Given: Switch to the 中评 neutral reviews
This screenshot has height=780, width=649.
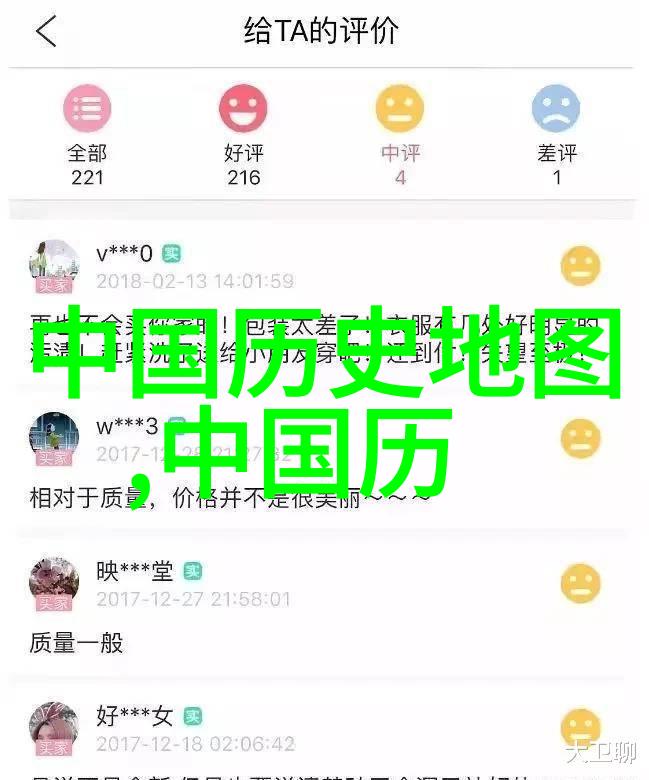Looking at the screenshot, I should coord(400,135).
